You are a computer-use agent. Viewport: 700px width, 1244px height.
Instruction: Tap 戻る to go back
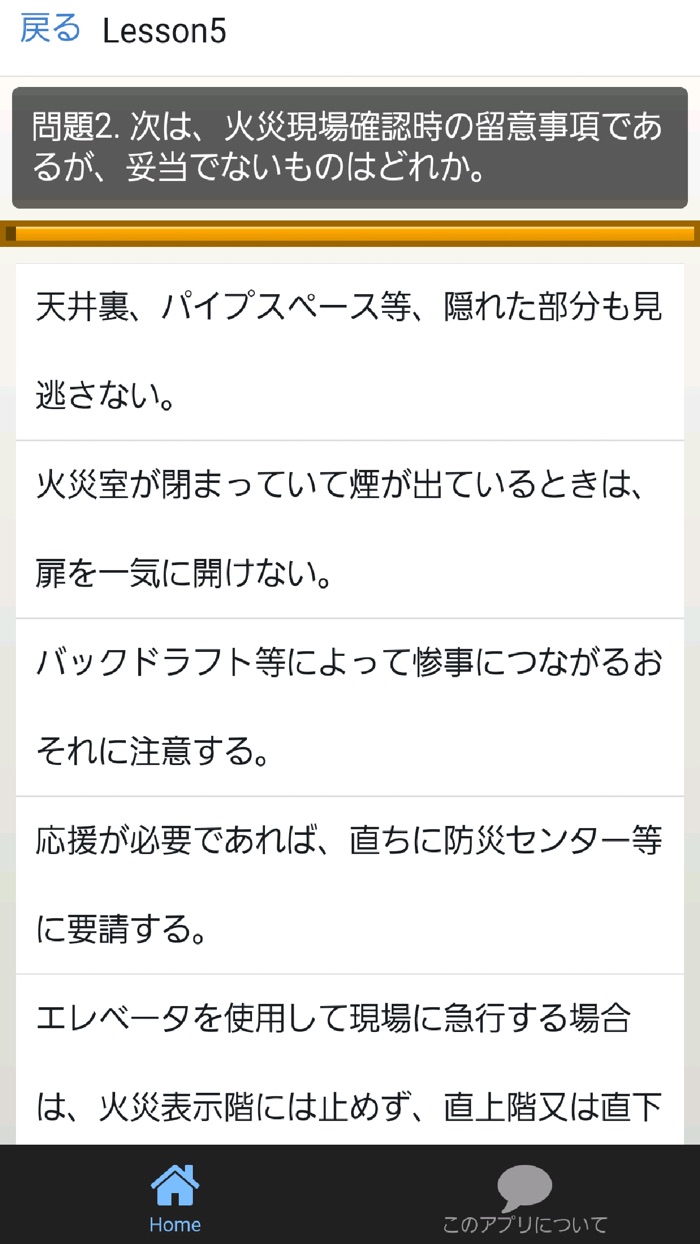pos(50,30)
